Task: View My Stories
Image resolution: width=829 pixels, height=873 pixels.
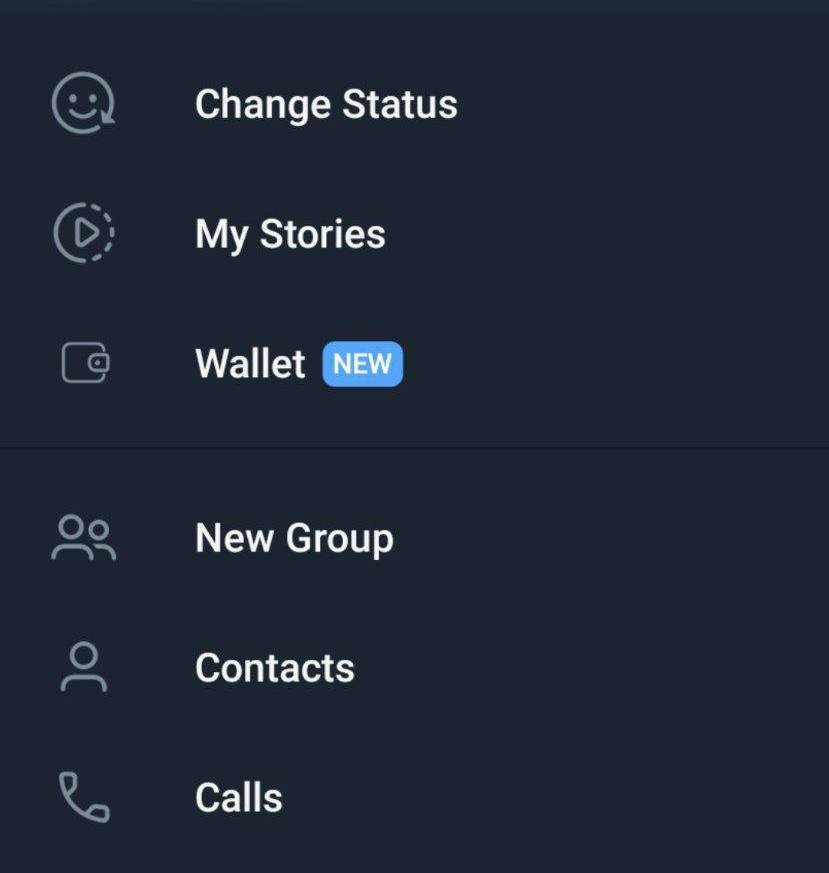Action: point(290,234)
